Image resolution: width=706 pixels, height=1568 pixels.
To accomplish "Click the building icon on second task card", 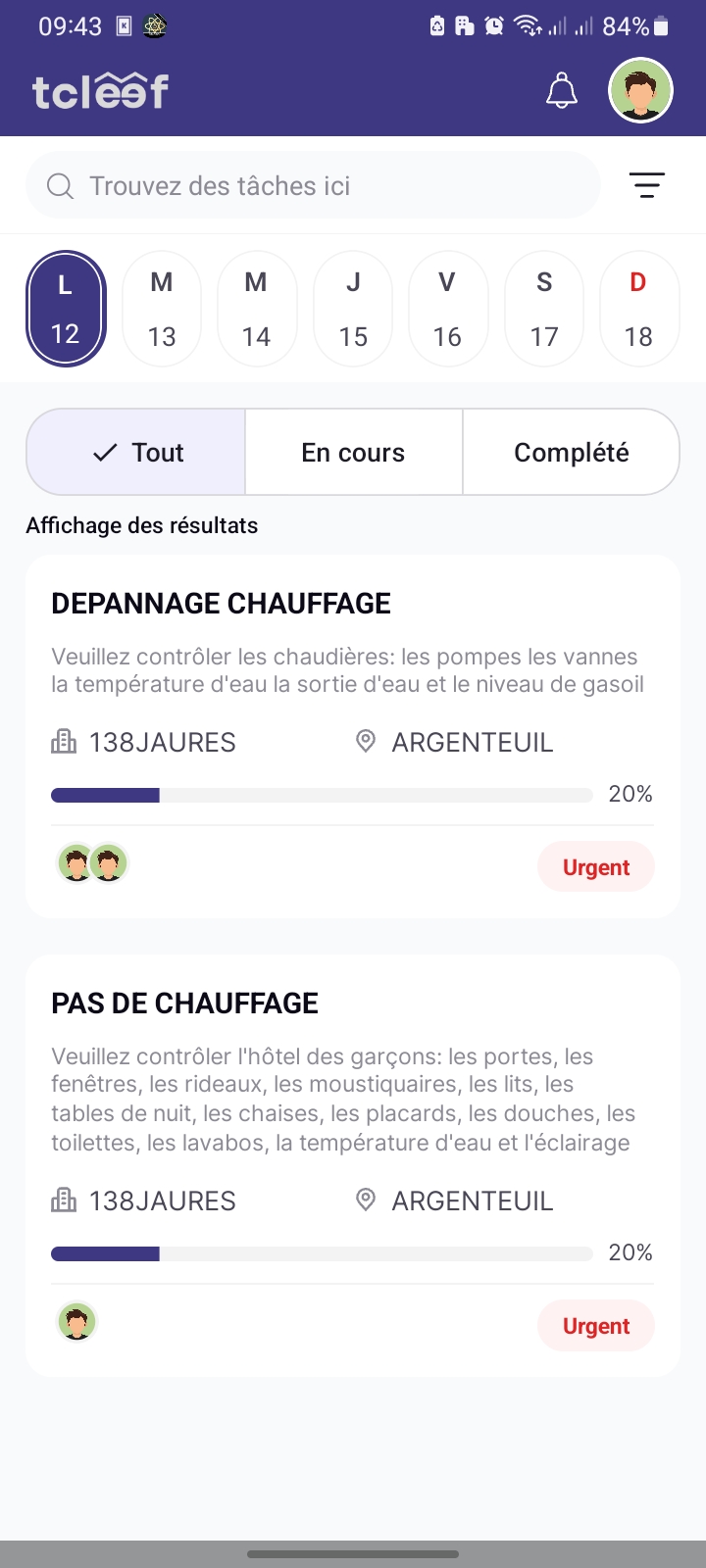I will (x=63, y=1200).
